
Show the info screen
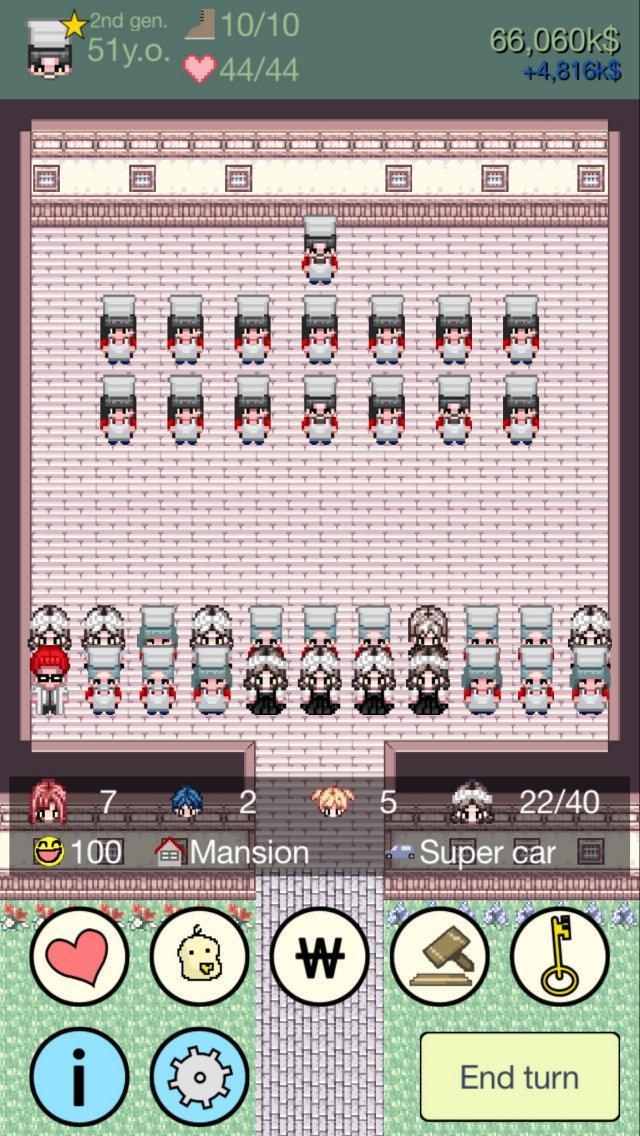(80, 1076)
